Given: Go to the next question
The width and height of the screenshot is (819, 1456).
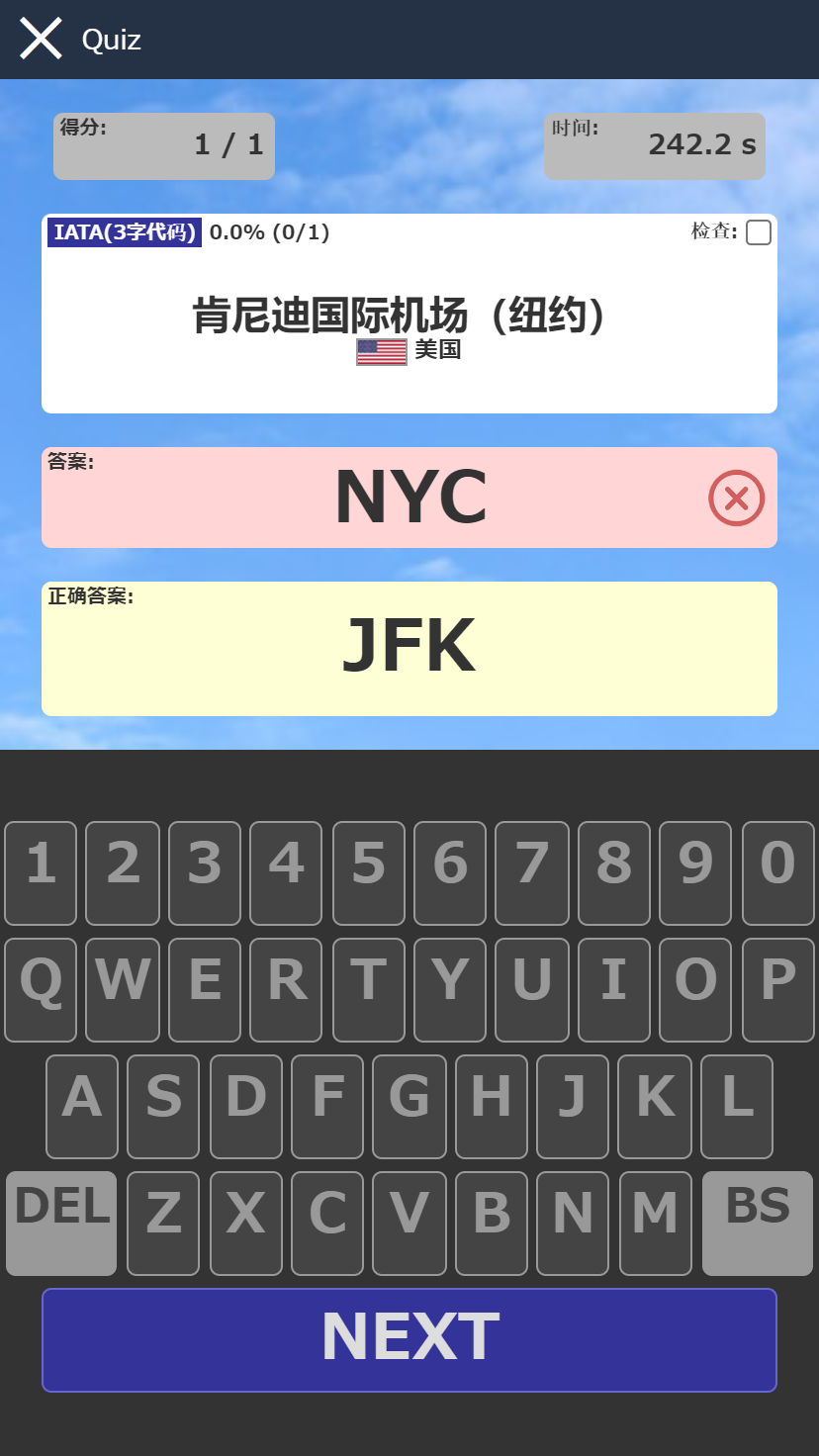Looking at the screenshot, I should 409,1339.
